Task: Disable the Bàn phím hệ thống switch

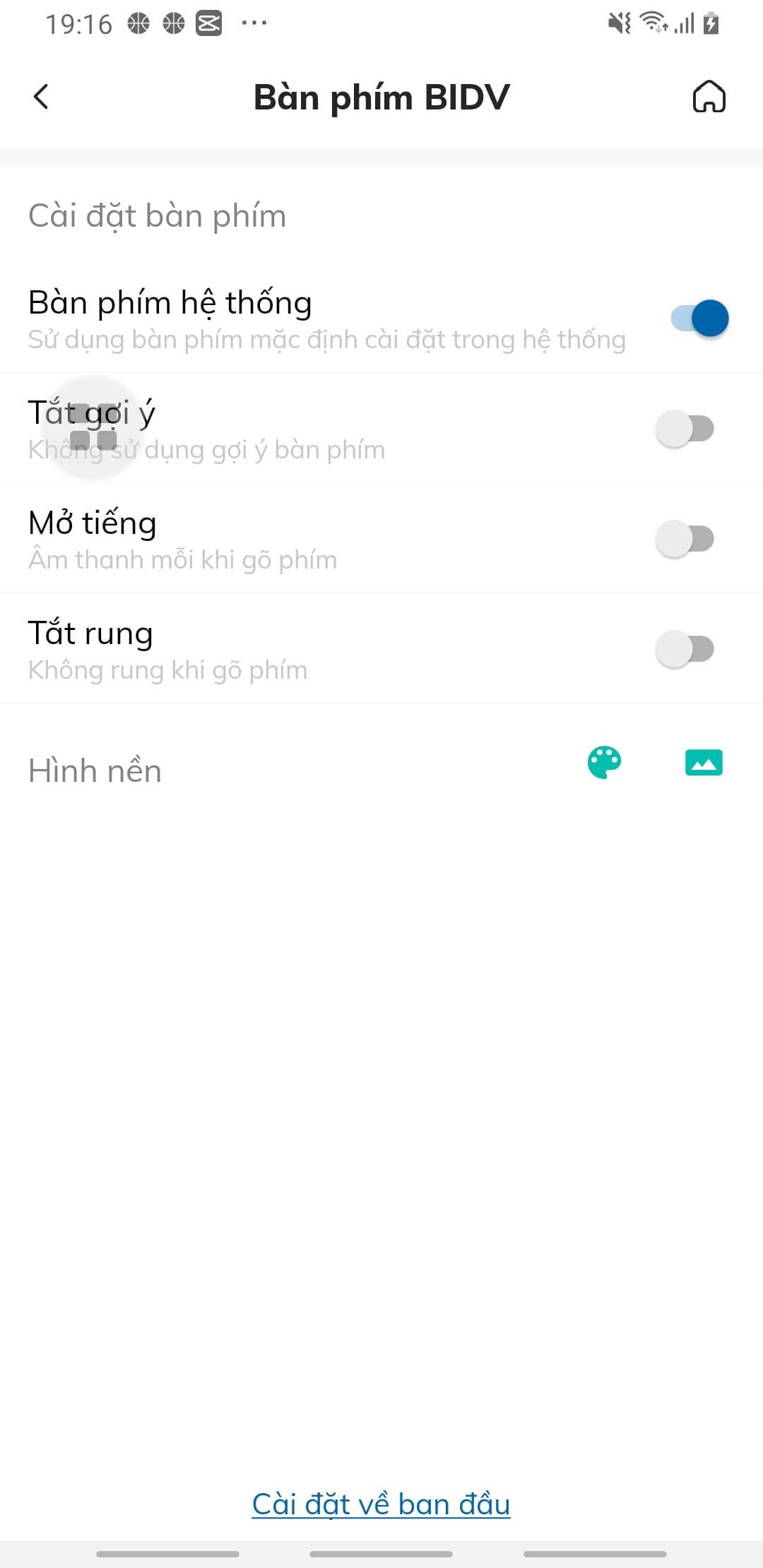Action: 699,318
